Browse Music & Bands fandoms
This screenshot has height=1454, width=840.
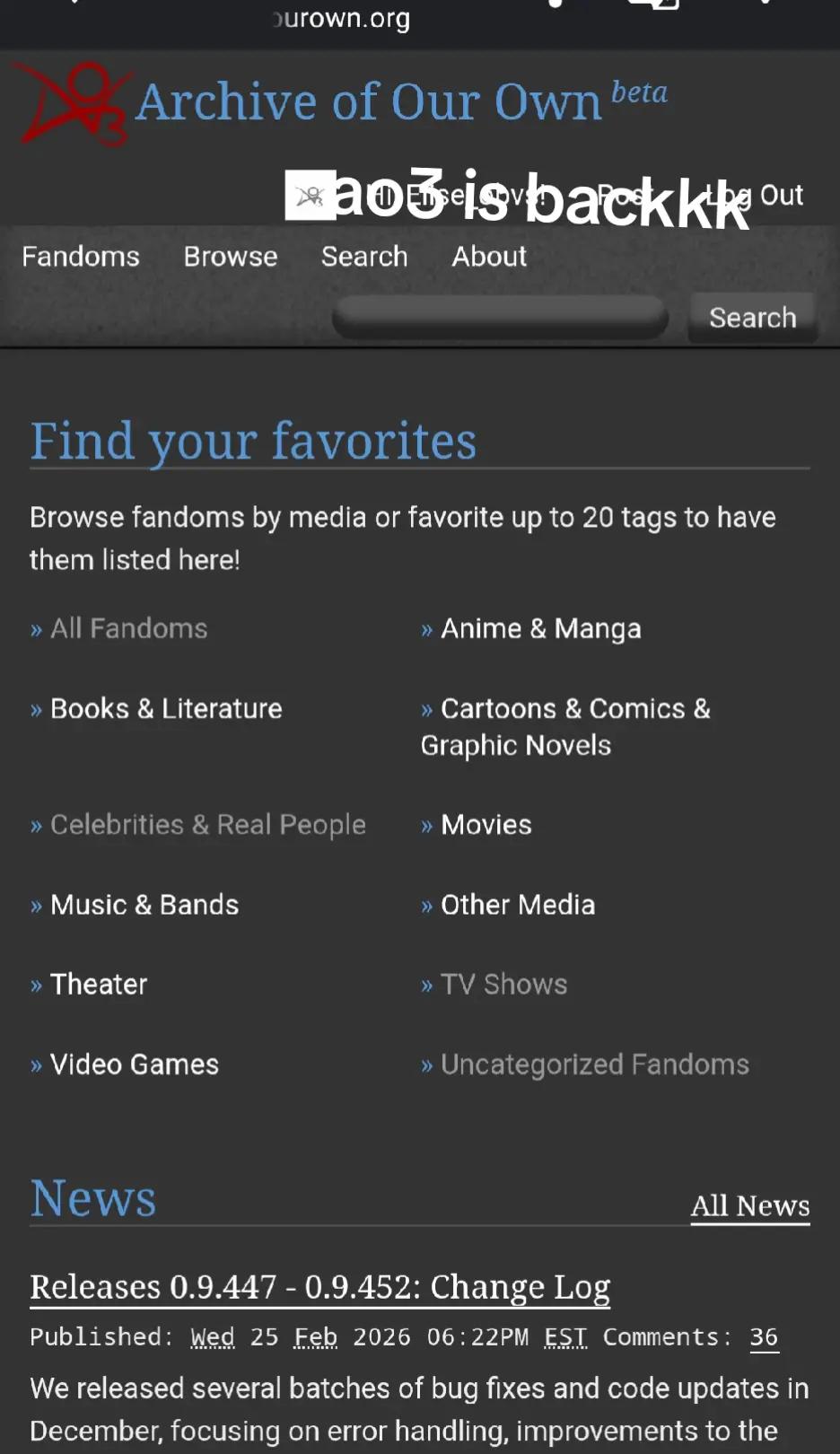click(x=144, y=905)
